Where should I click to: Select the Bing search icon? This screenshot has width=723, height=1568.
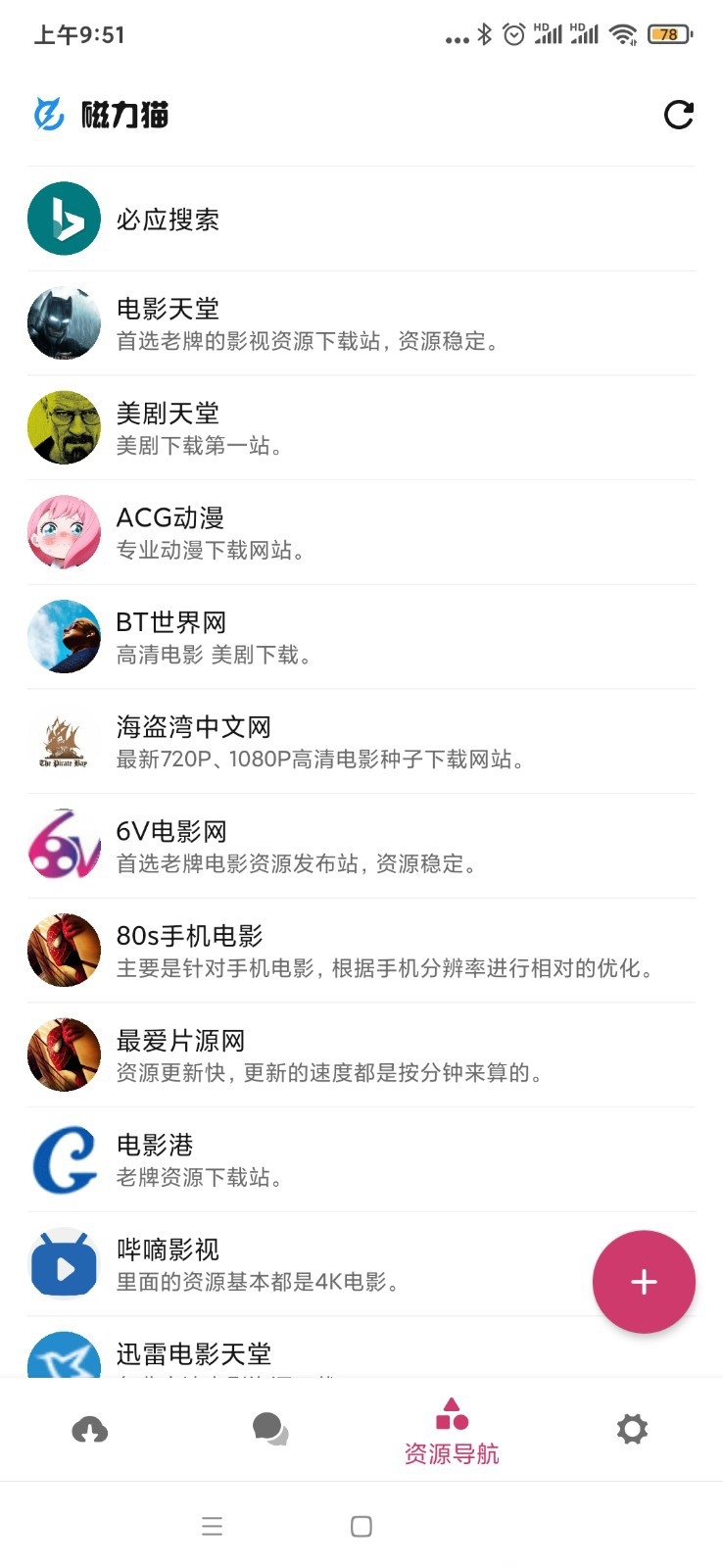point(64,219)
